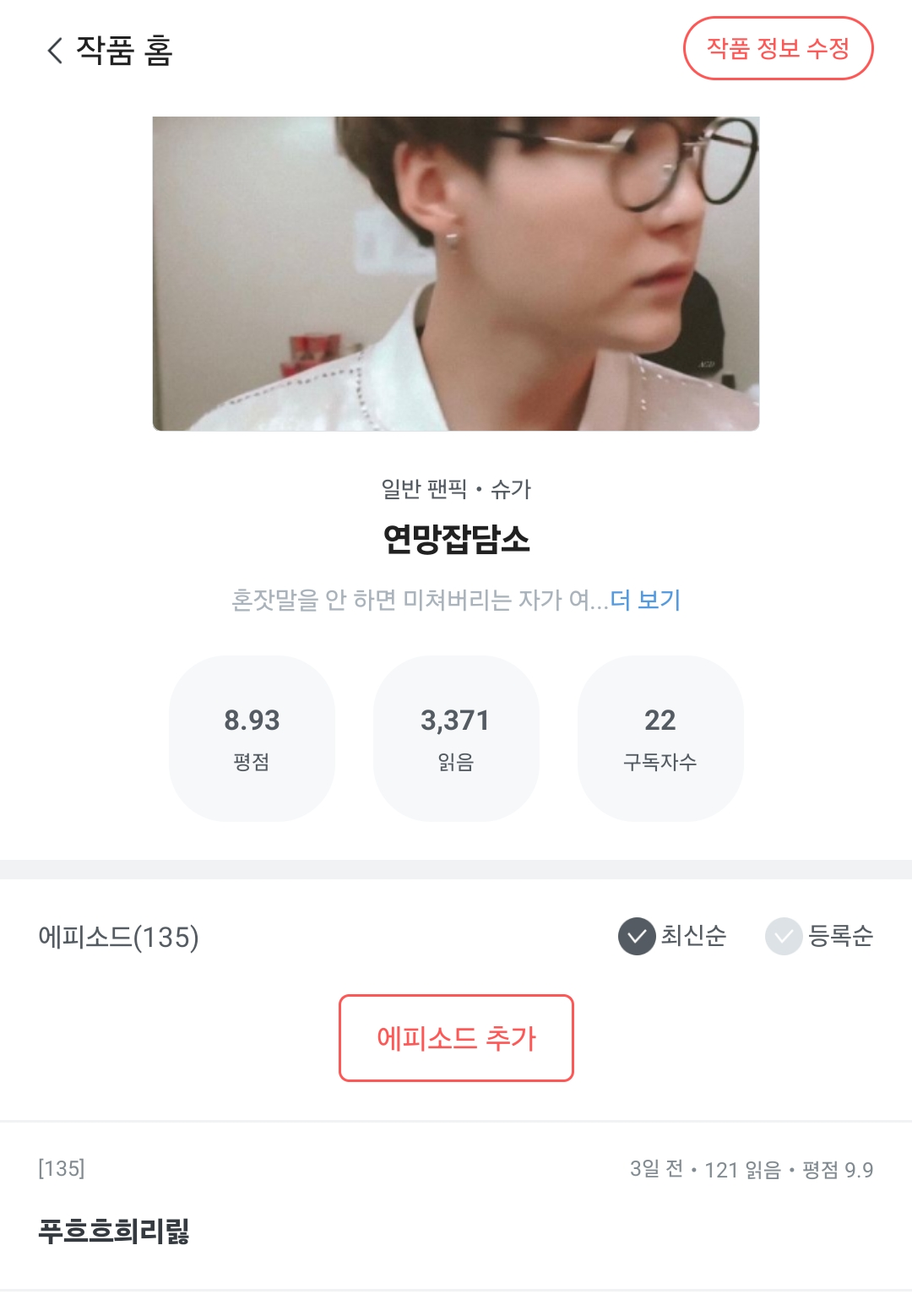
Task: Sort episodes by 최신순
Action: [673, 936]
